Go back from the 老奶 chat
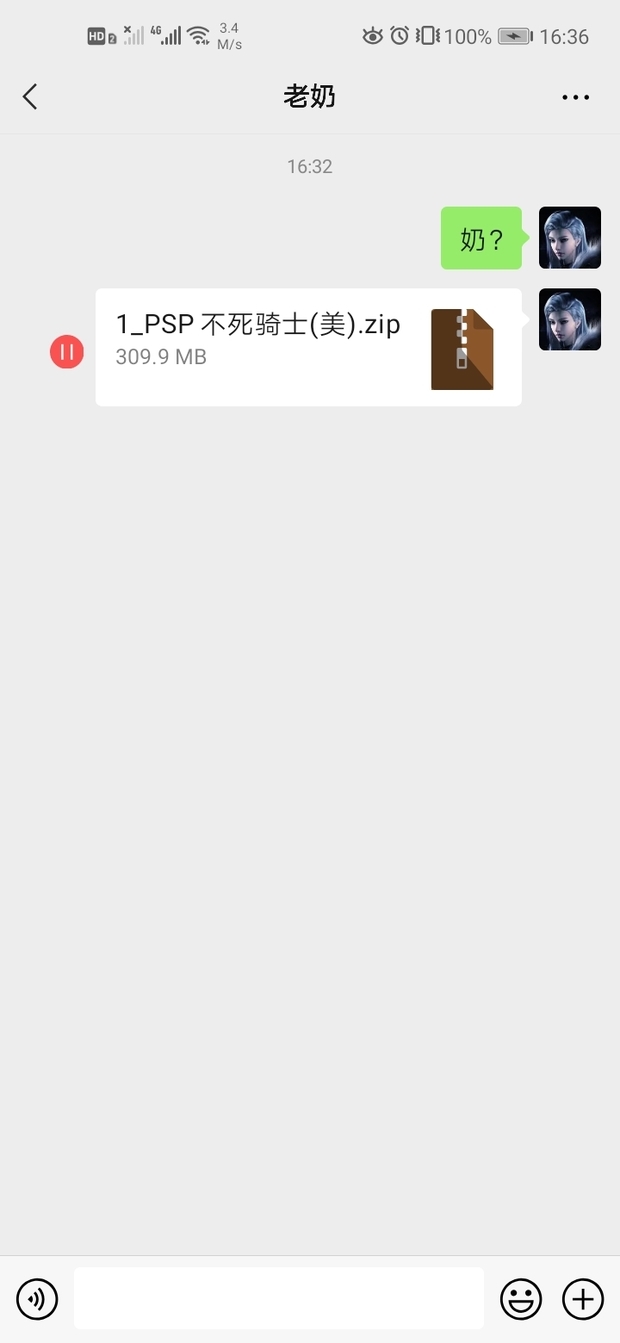 [30, 97]
